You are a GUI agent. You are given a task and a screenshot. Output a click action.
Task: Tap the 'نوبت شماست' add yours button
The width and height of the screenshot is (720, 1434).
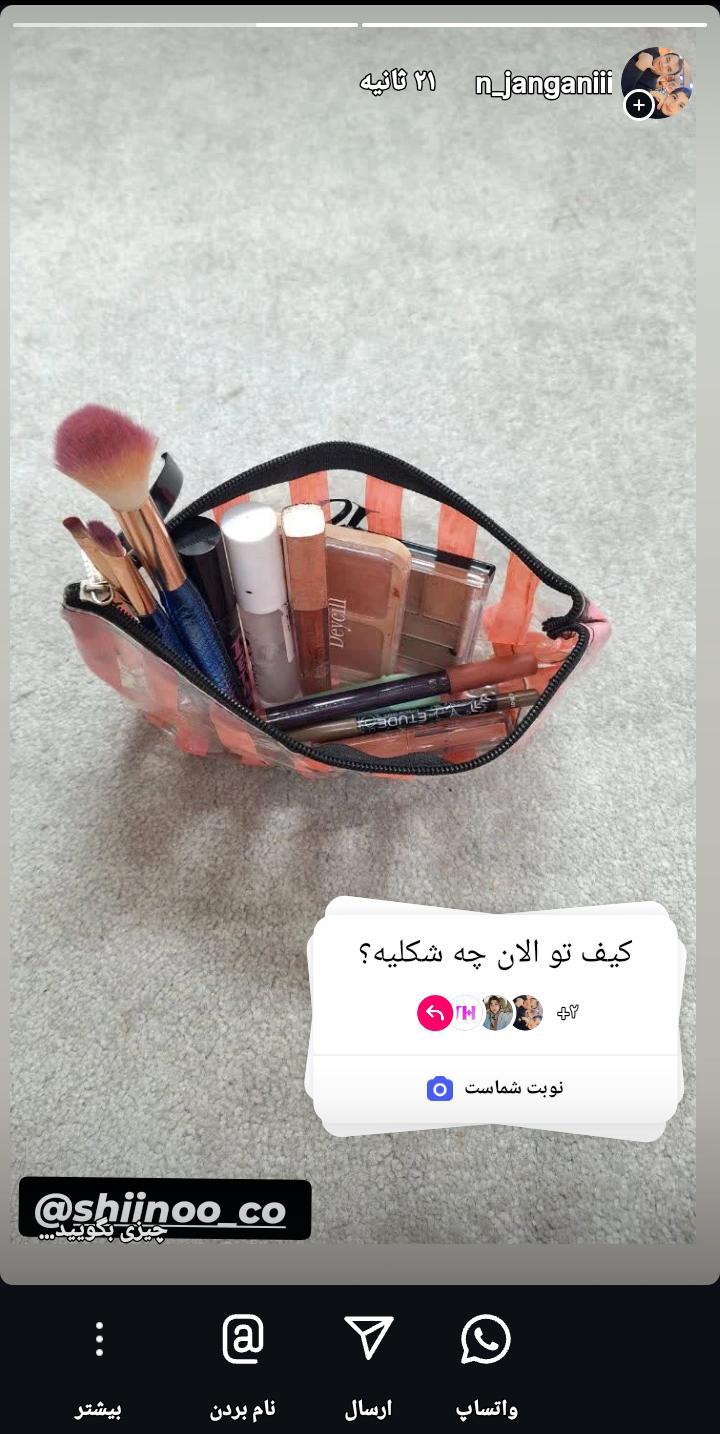pos(496,1088)
